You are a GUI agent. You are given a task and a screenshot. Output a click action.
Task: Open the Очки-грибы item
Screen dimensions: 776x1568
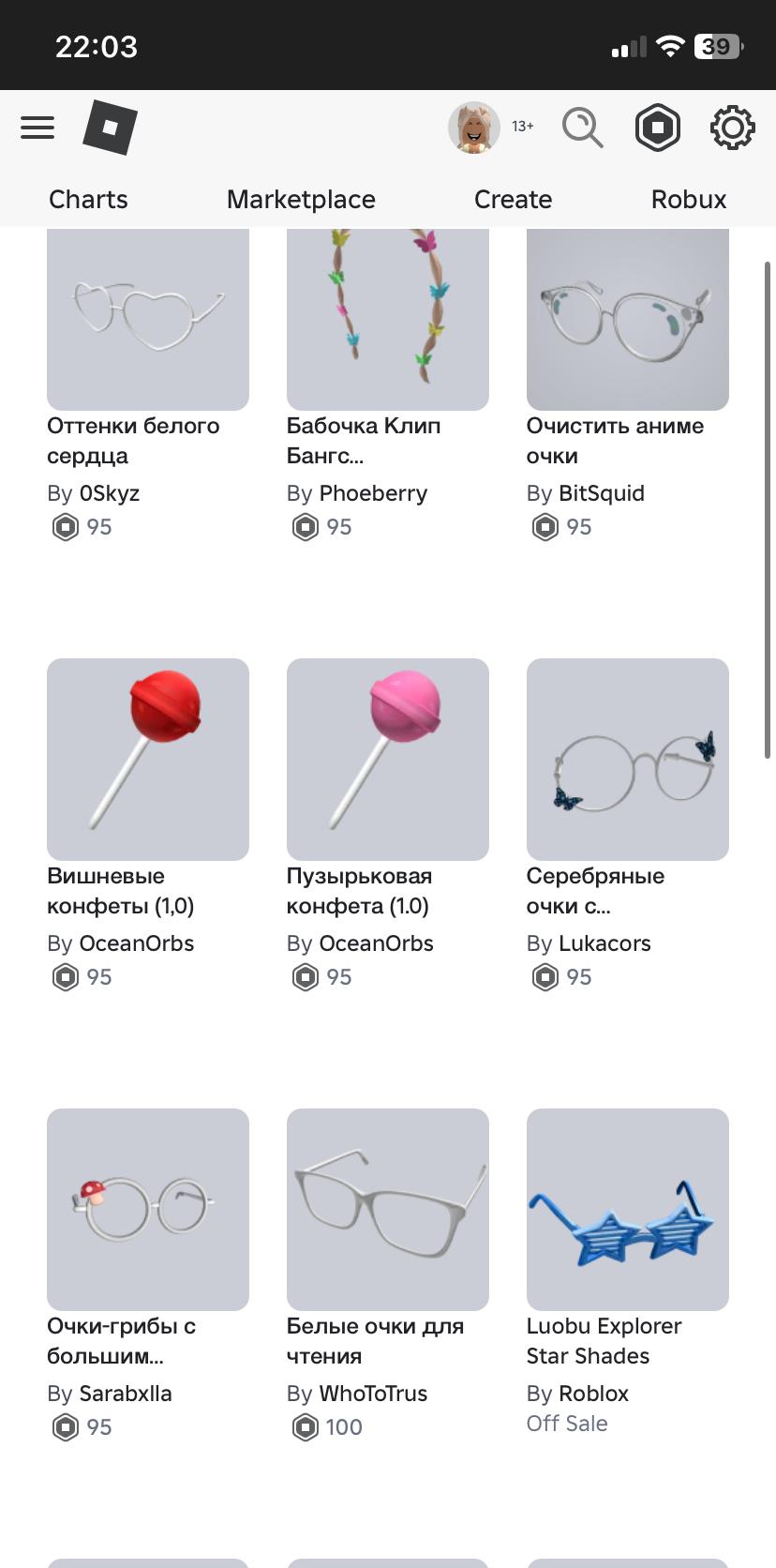[x=148, y=1210]
